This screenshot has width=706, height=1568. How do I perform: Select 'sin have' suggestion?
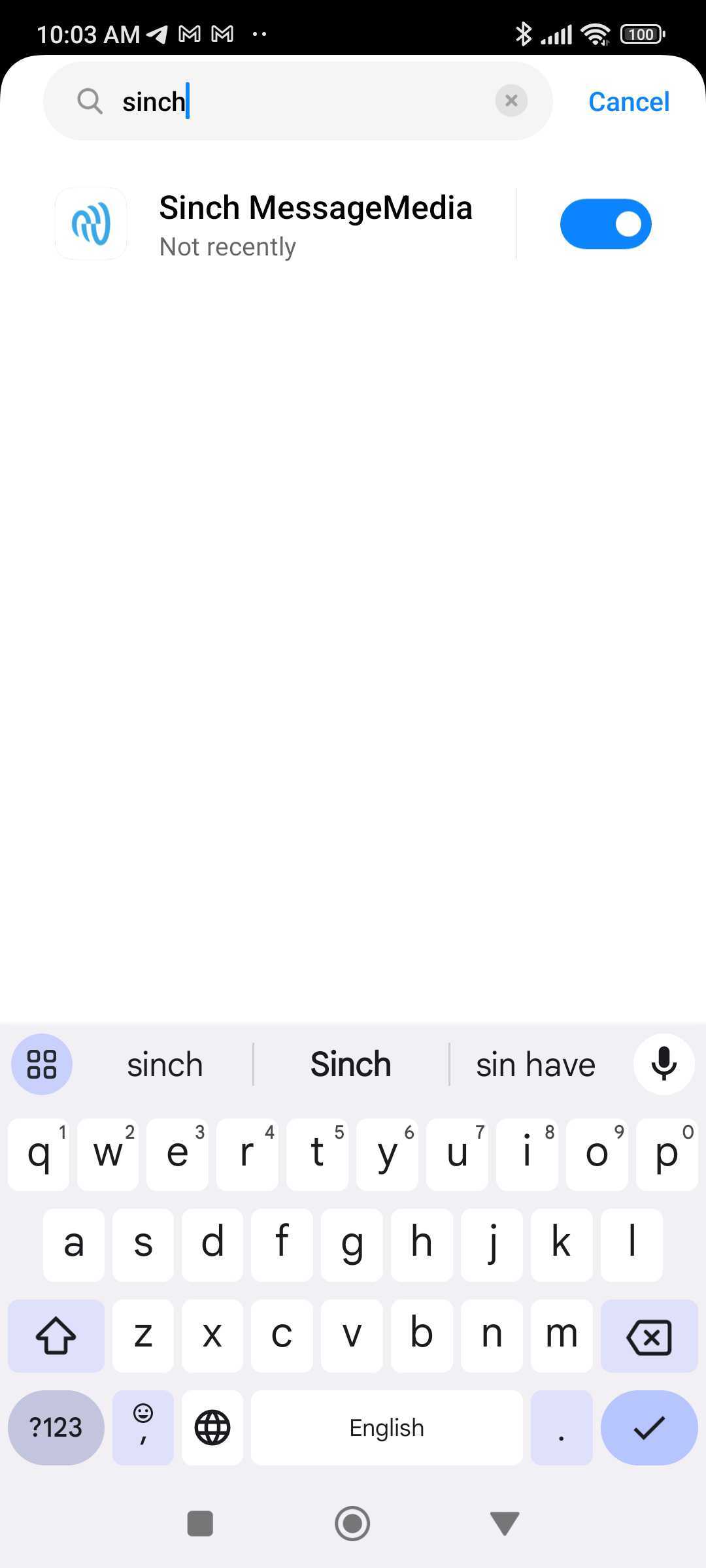[x=535, y=1063]
